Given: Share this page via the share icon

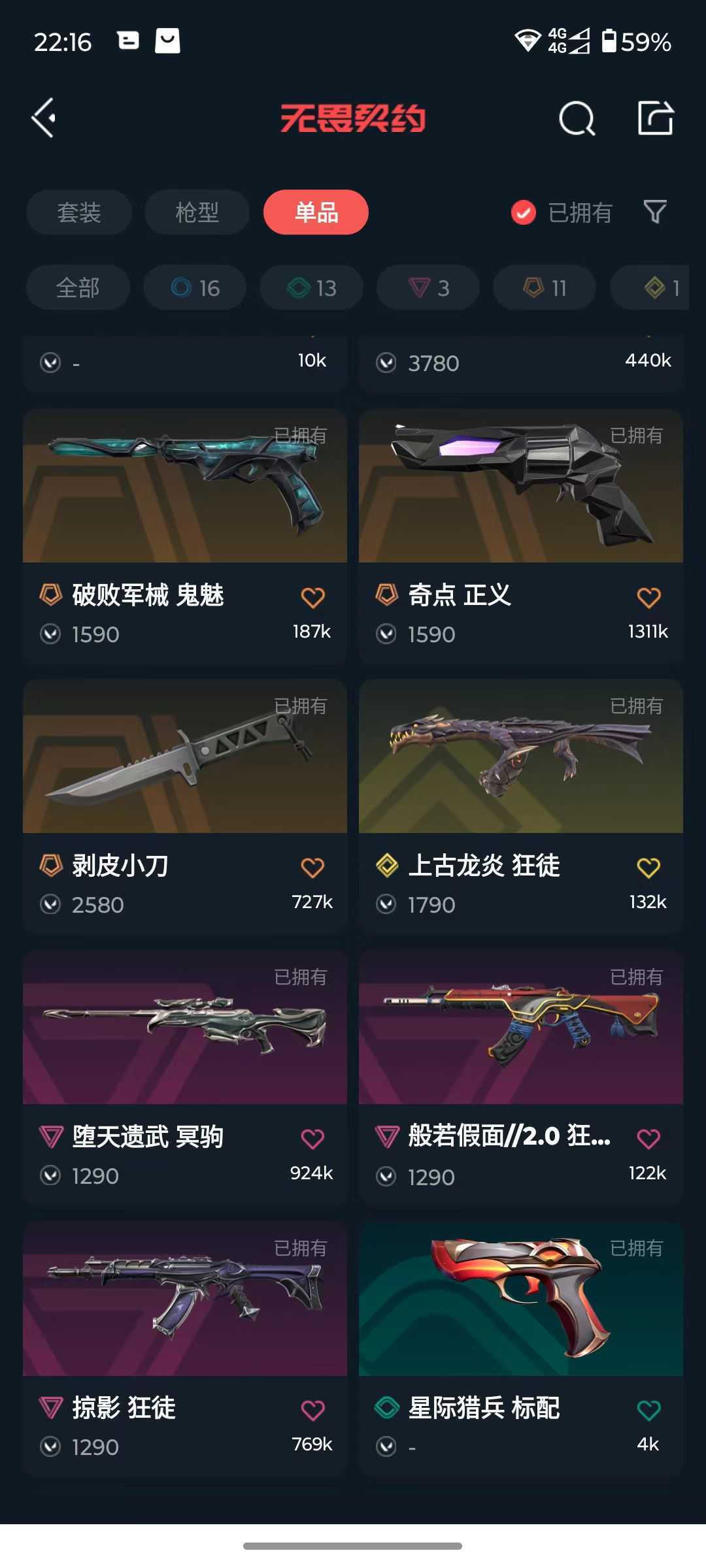Looking at the screenshot, I should point(655,118).
